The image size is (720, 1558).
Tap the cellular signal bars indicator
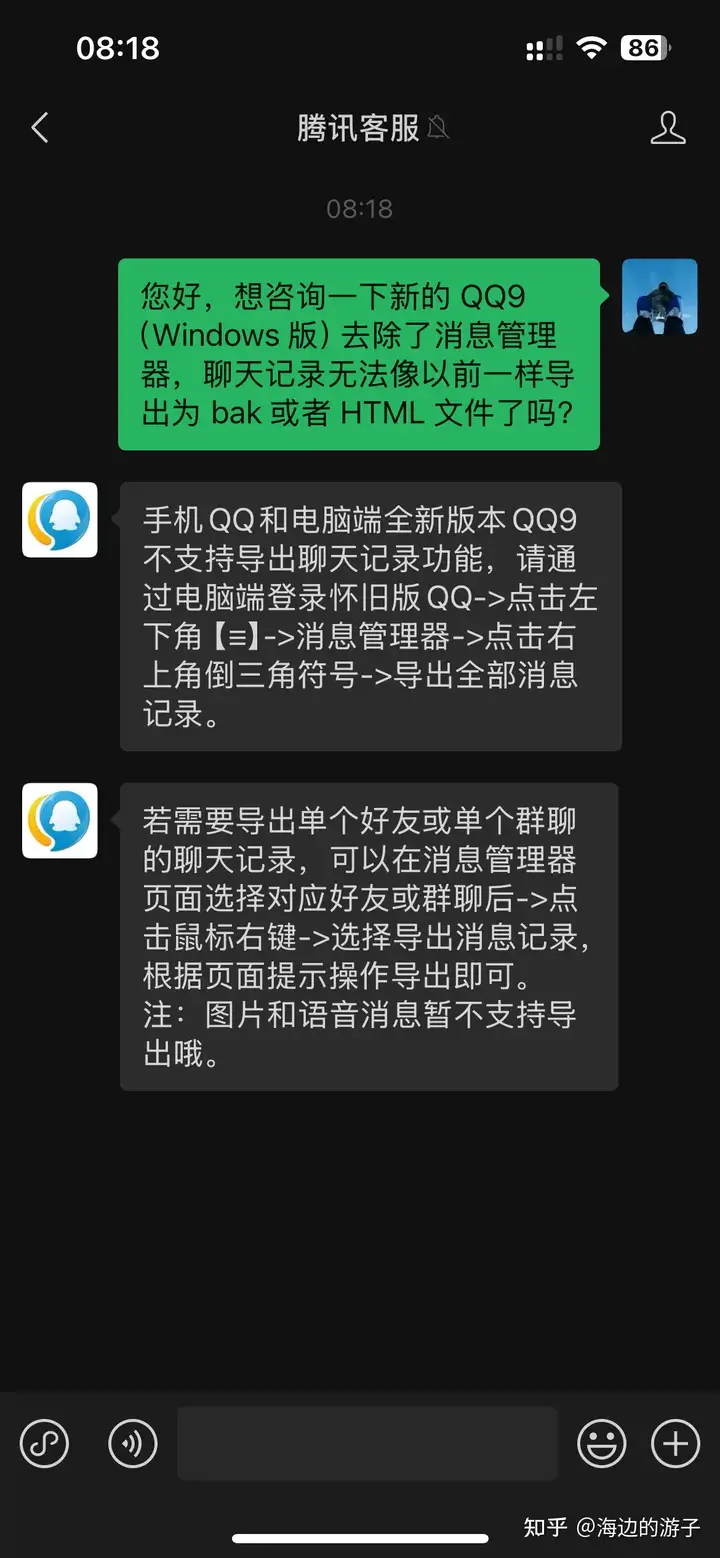pos(541,46)
